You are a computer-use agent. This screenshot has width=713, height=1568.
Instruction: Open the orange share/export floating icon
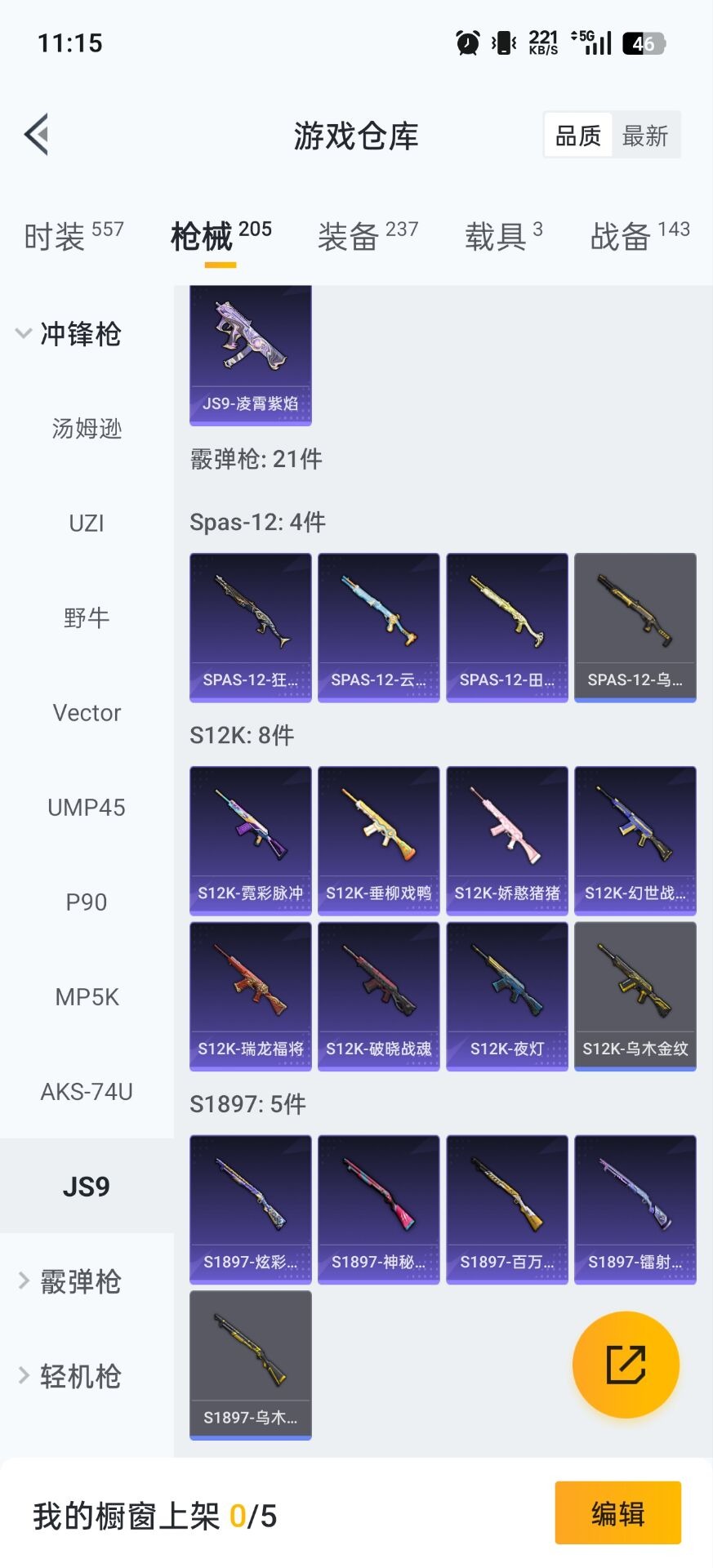coord(625,1365)
